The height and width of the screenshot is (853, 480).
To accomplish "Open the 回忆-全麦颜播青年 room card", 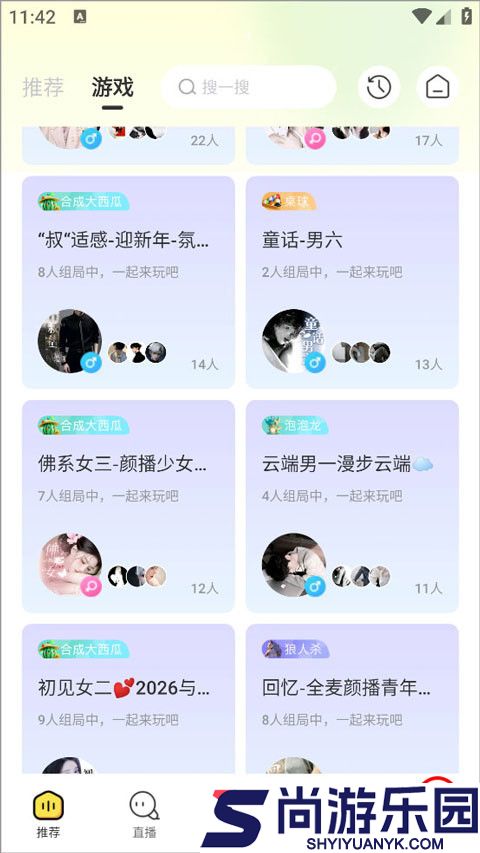I will [x=352, y=699].
